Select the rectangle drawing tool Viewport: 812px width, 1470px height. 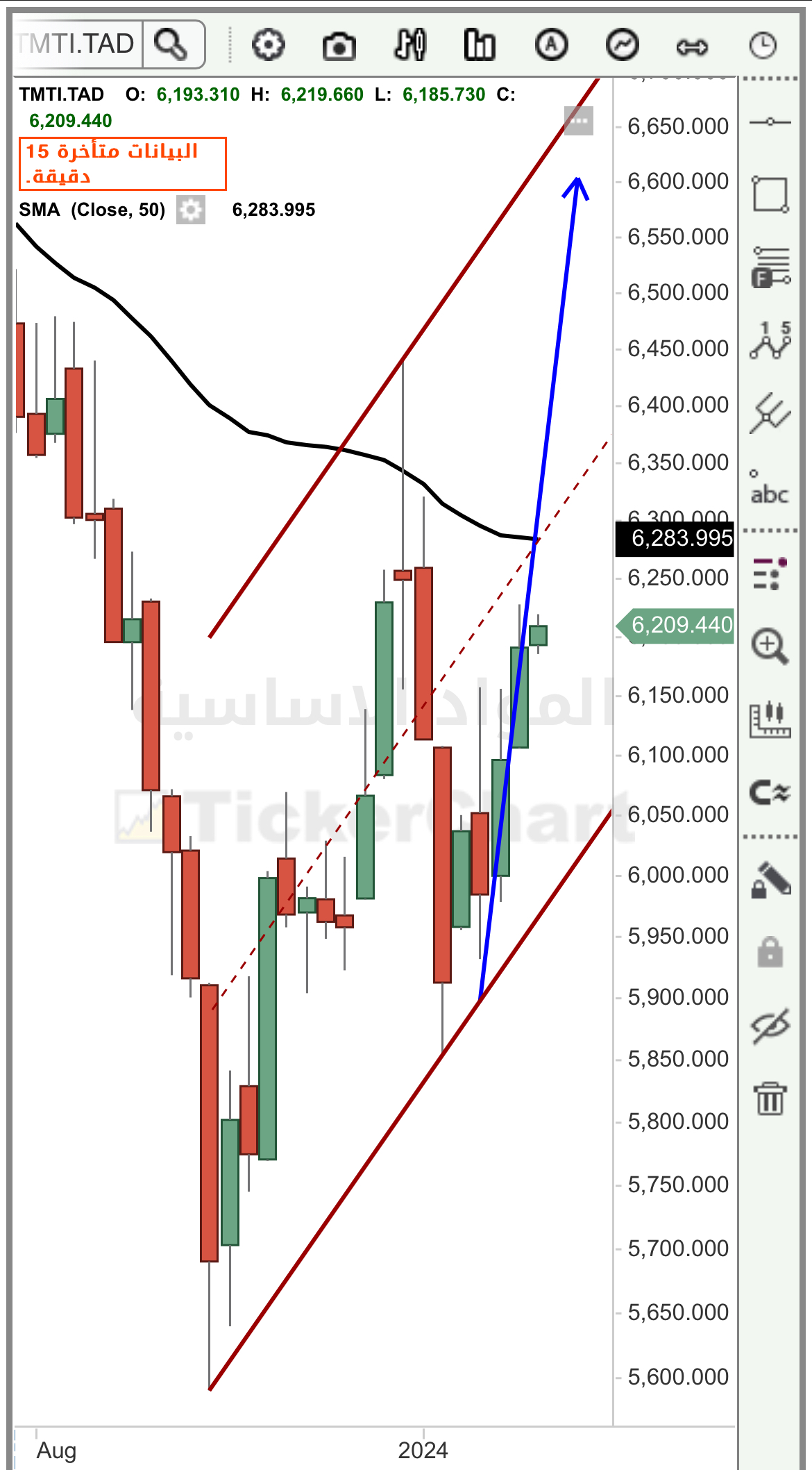770,194
